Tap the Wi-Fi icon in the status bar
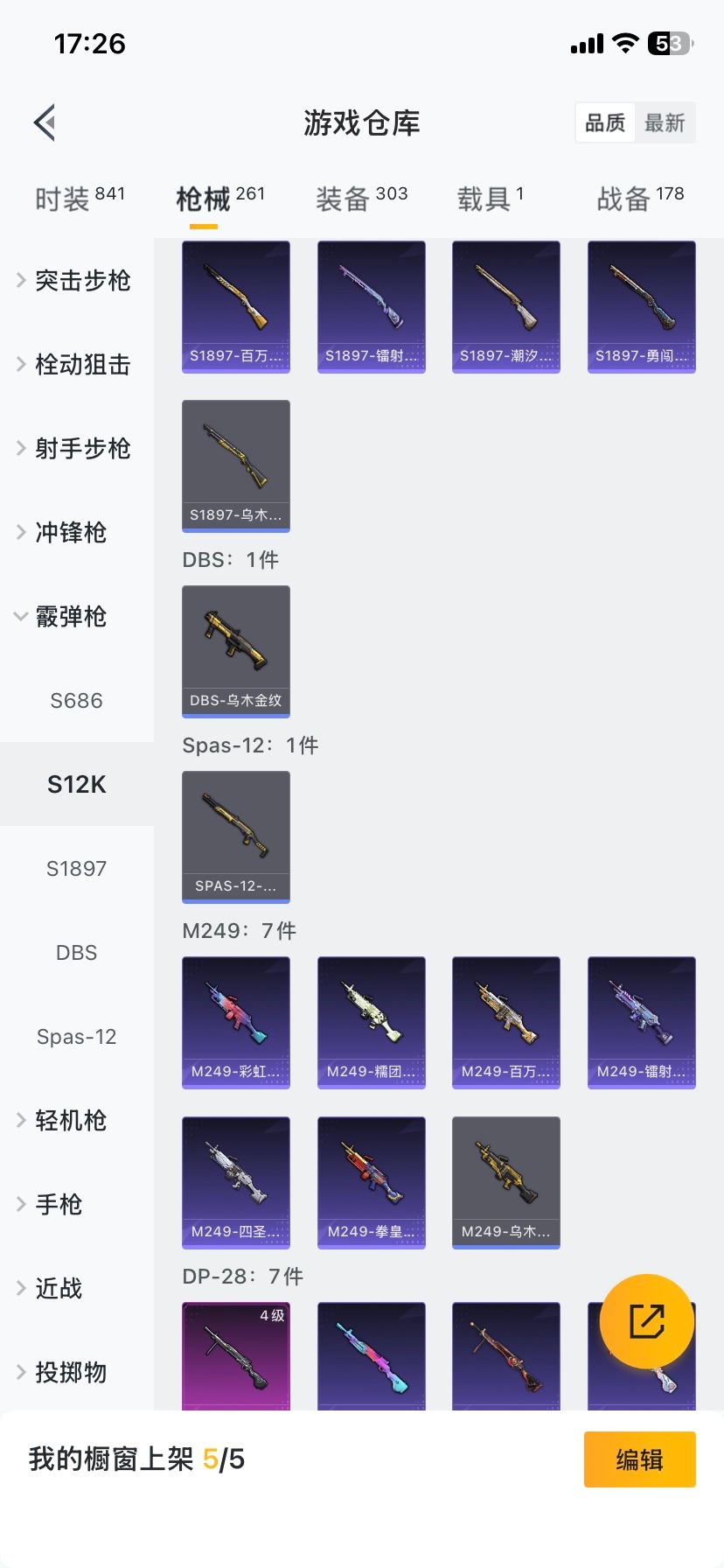Image resolution: width=724 pixels, height=1568 pixels. point(623,41)
